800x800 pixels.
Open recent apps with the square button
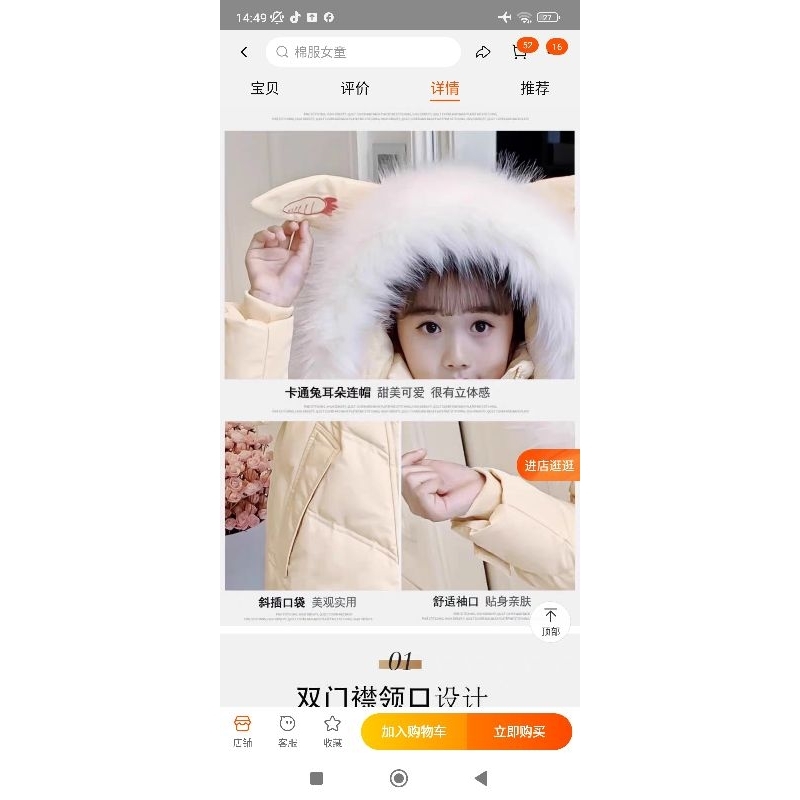tap(317, 778)
